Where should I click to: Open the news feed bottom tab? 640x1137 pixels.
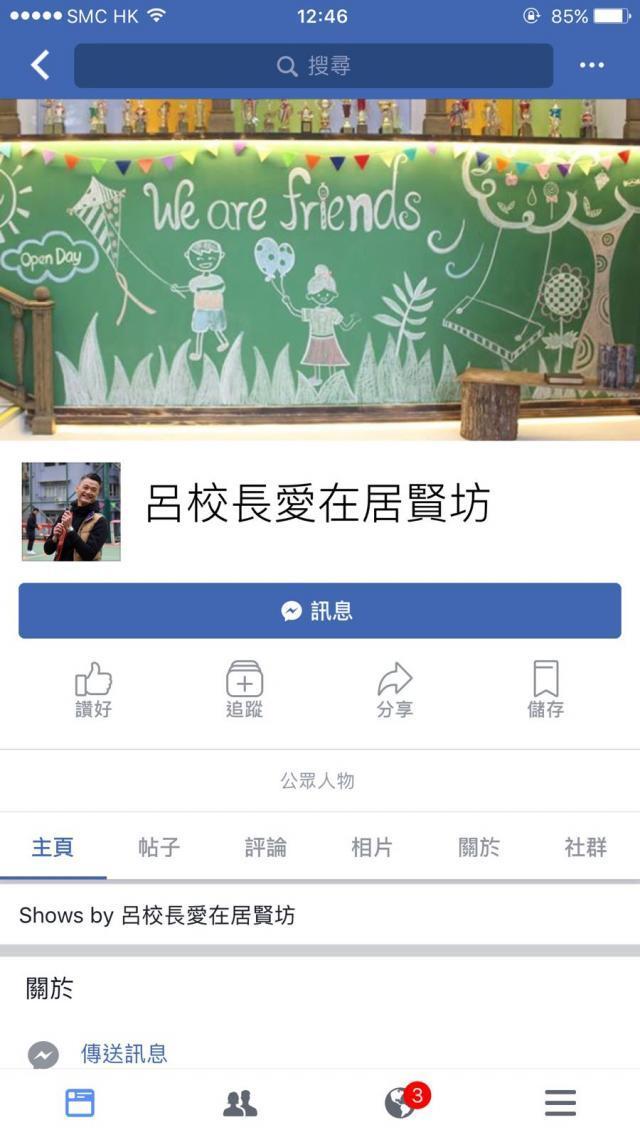[80, 1104]
